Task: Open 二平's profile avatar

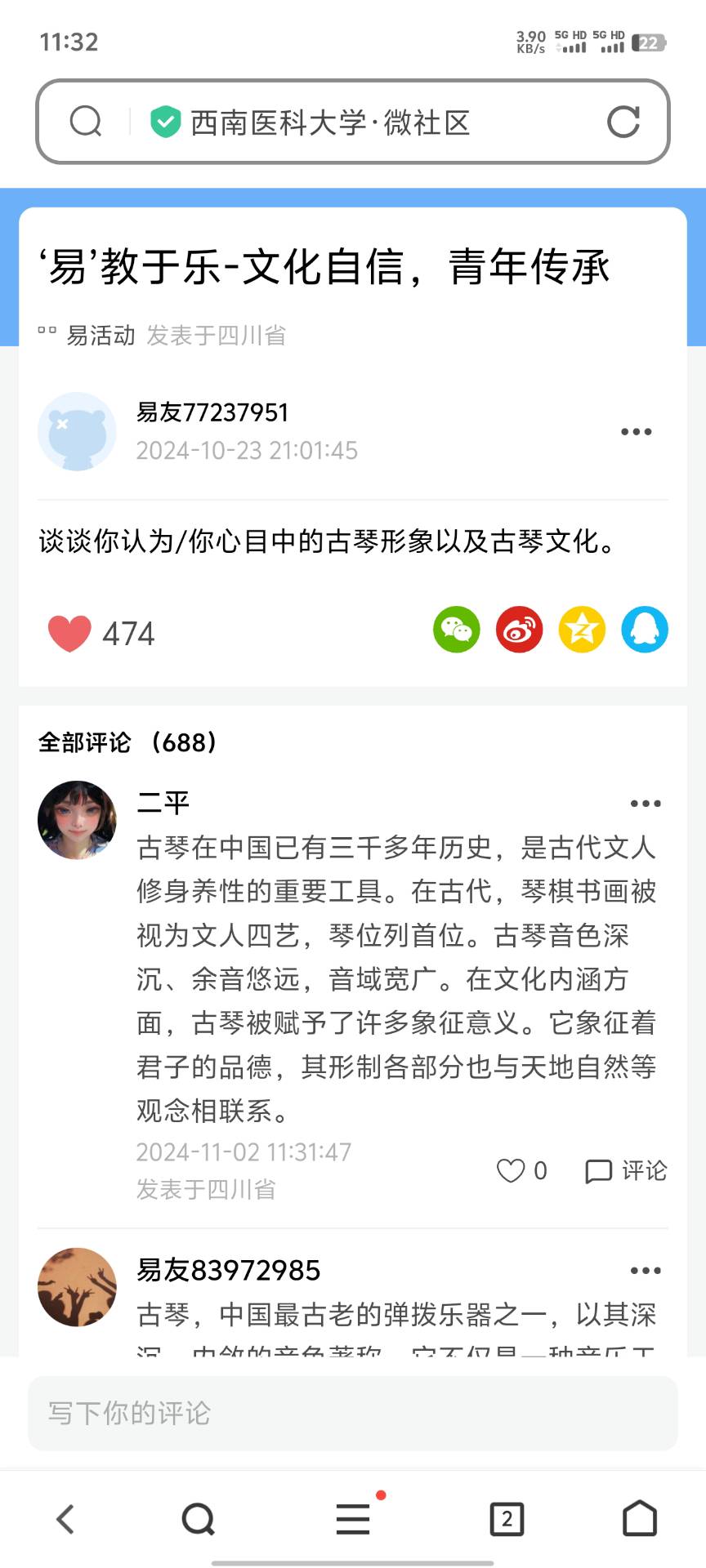Action: (x=77, y=820)
